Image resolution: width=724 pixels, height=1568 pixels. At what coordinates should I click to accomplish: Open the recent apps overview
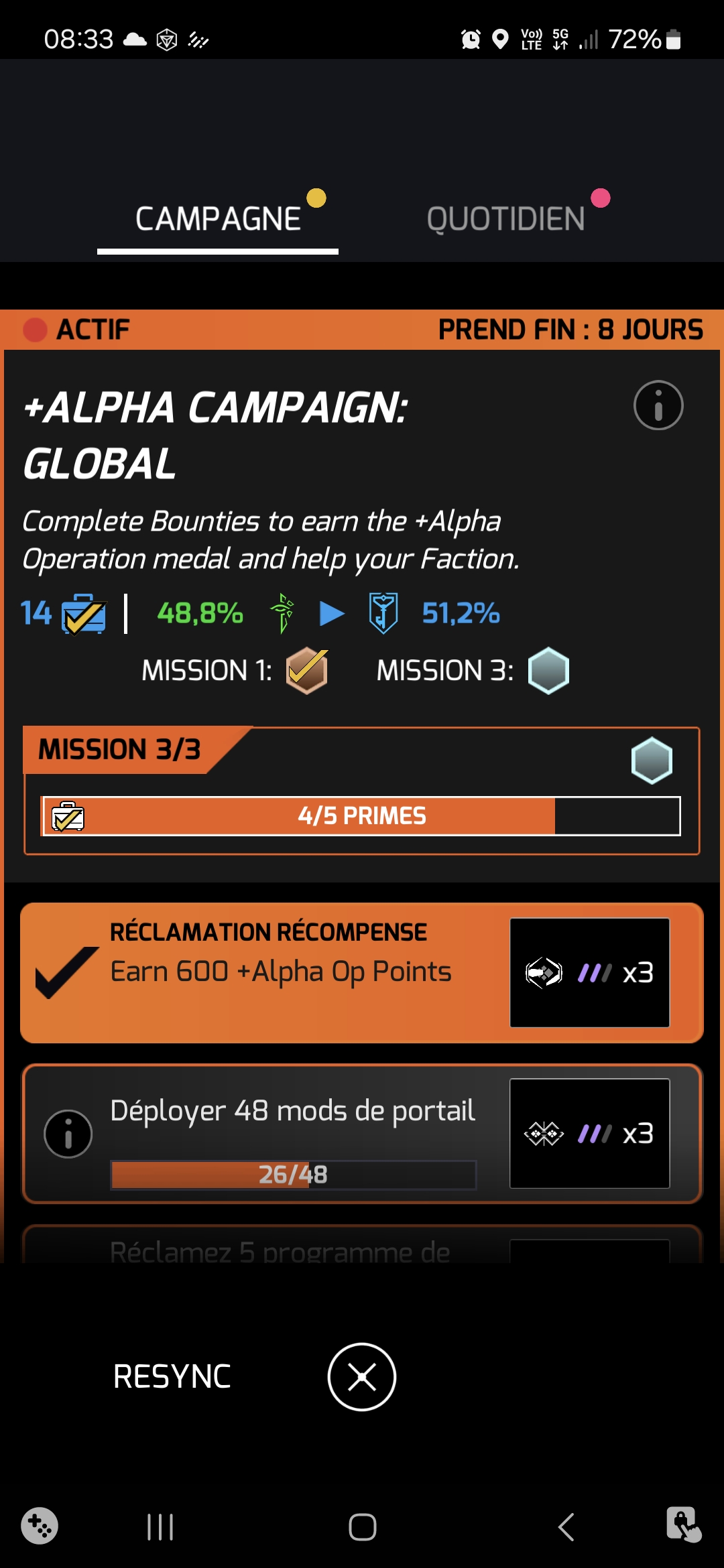coord(160,1527)
